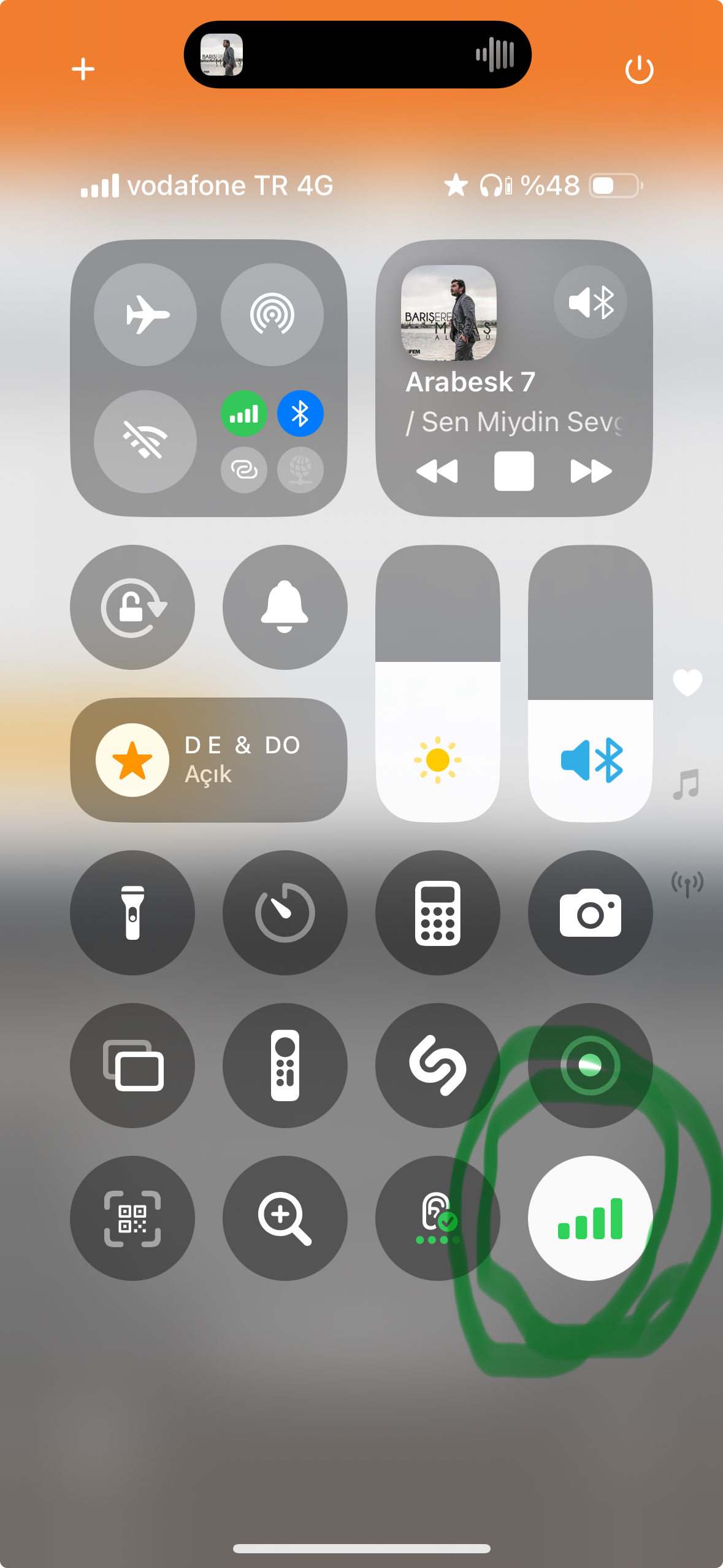Toggle the large white cellular data button
Image resolution: width=723 pixels, height=1568 pixels.
coord(590,1218)
